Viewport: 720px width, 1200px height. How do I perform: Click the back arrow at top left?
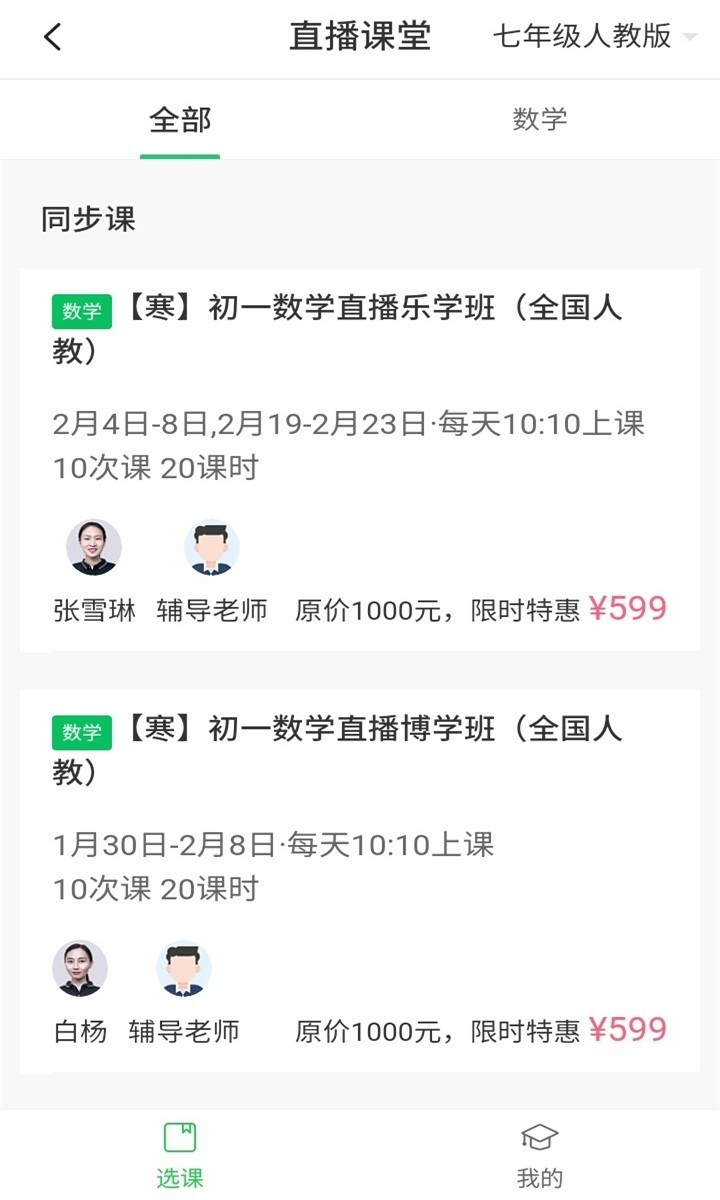click(x=52, y=36)
